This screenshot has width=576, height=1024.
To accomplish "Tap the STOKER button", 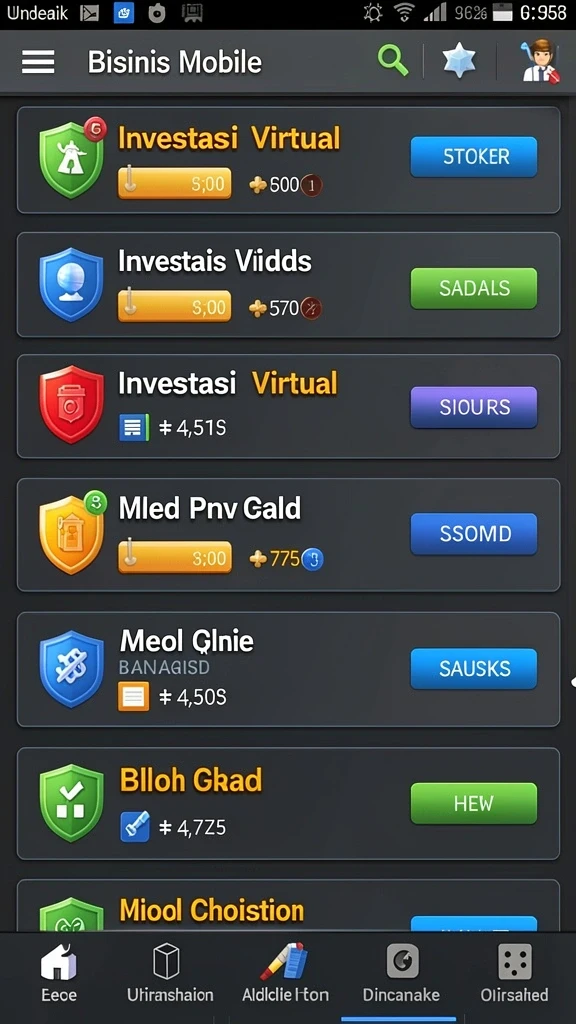I will coord(473,157).
